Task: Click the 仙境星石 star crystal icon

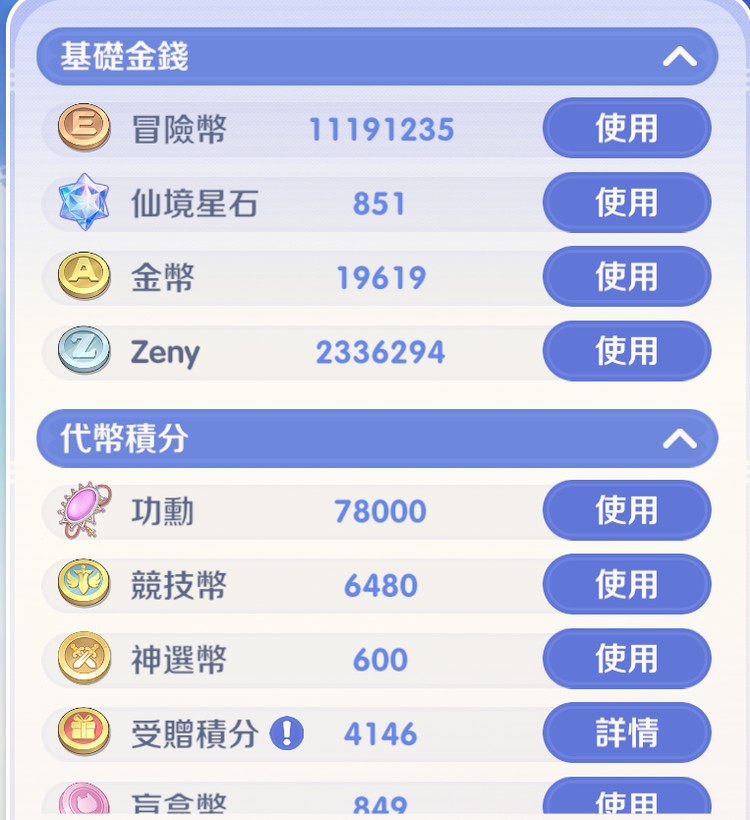Action: click(84, 203)
